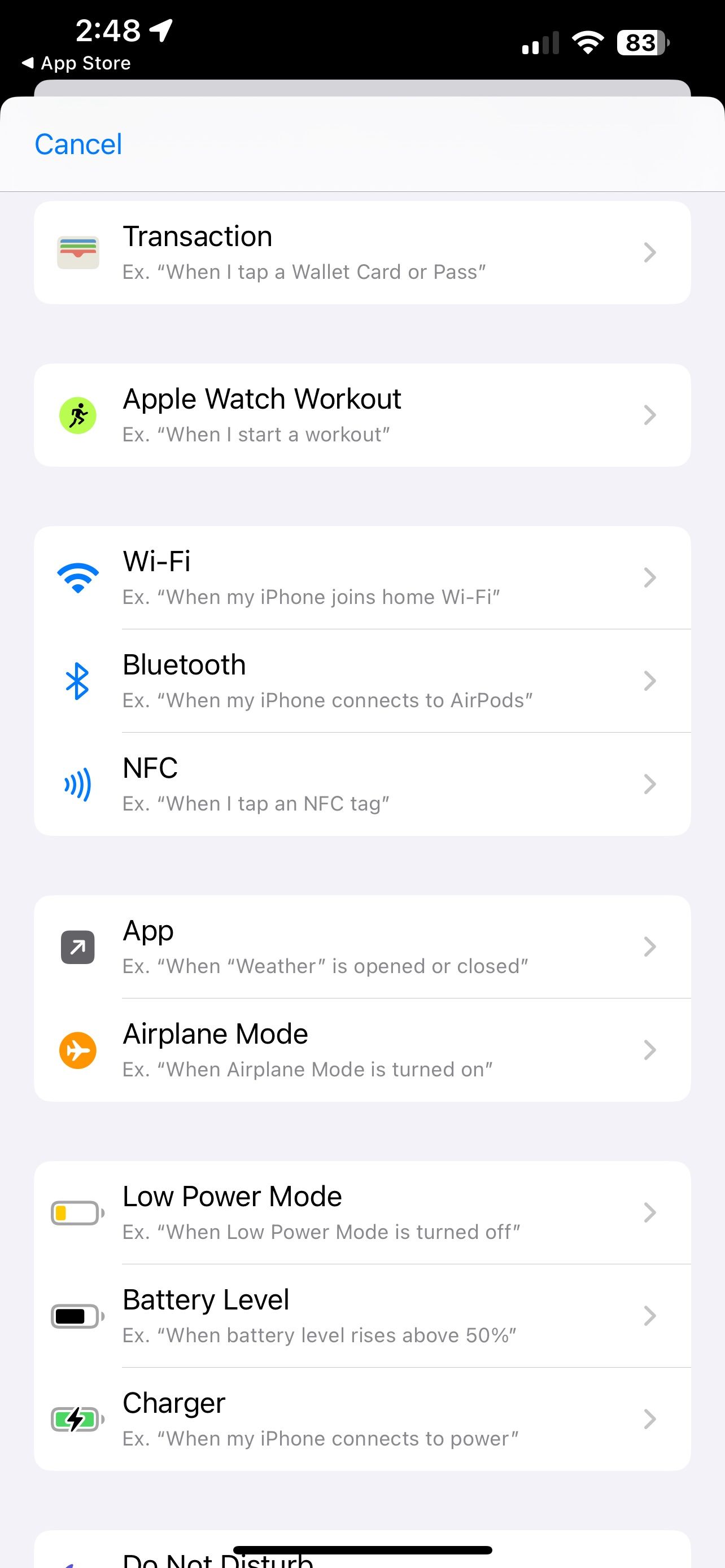The width and height of the screenshot is (725, 1568).
Task: Open the NFC trigger options
Action: click(650, 784)
